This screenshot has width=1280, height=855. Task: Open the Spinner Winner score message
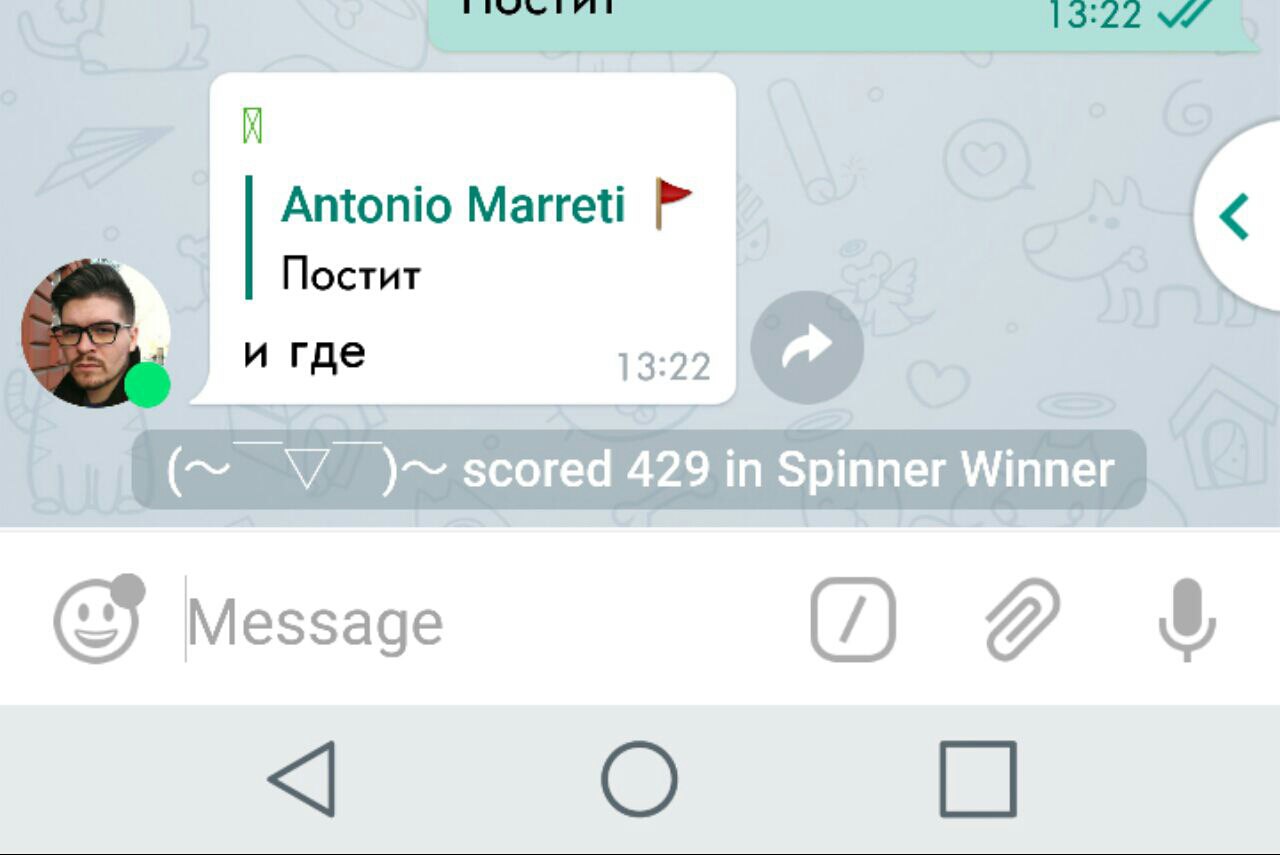(x=639, y=470)
